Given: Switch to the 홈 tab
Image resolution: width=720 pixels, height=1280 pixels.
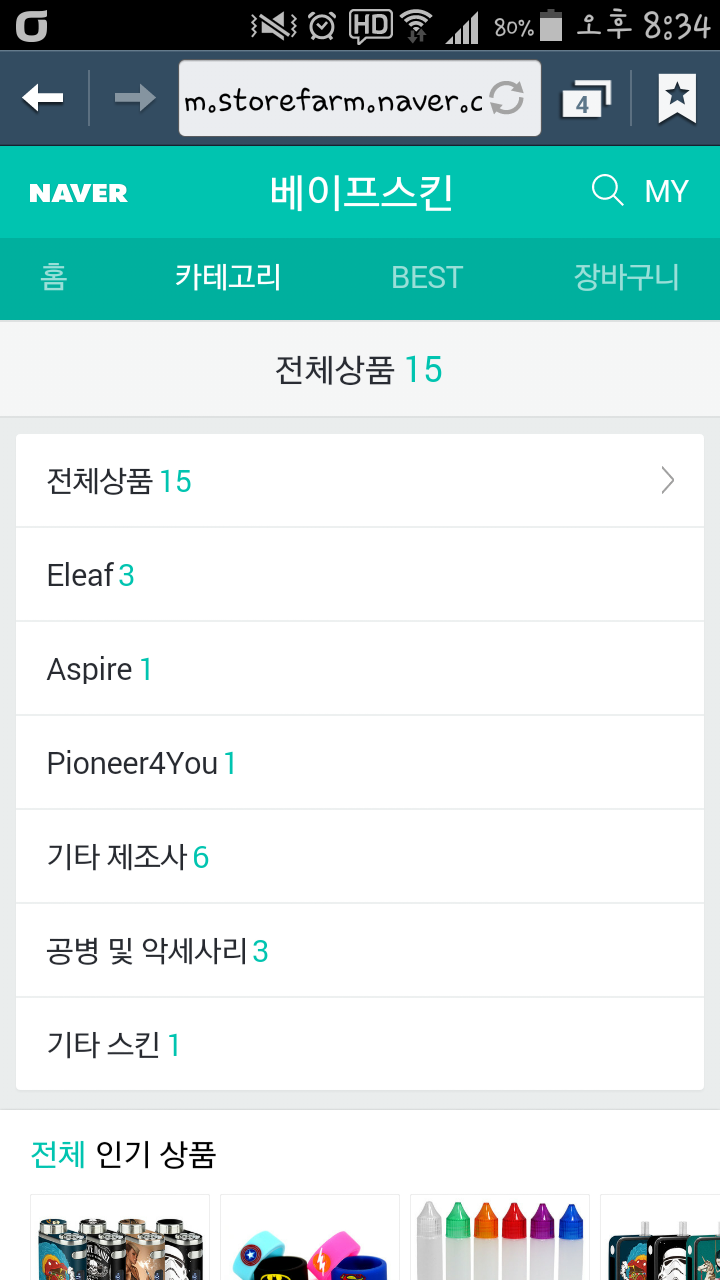Looking at the screenshot, I should (54, 277).
